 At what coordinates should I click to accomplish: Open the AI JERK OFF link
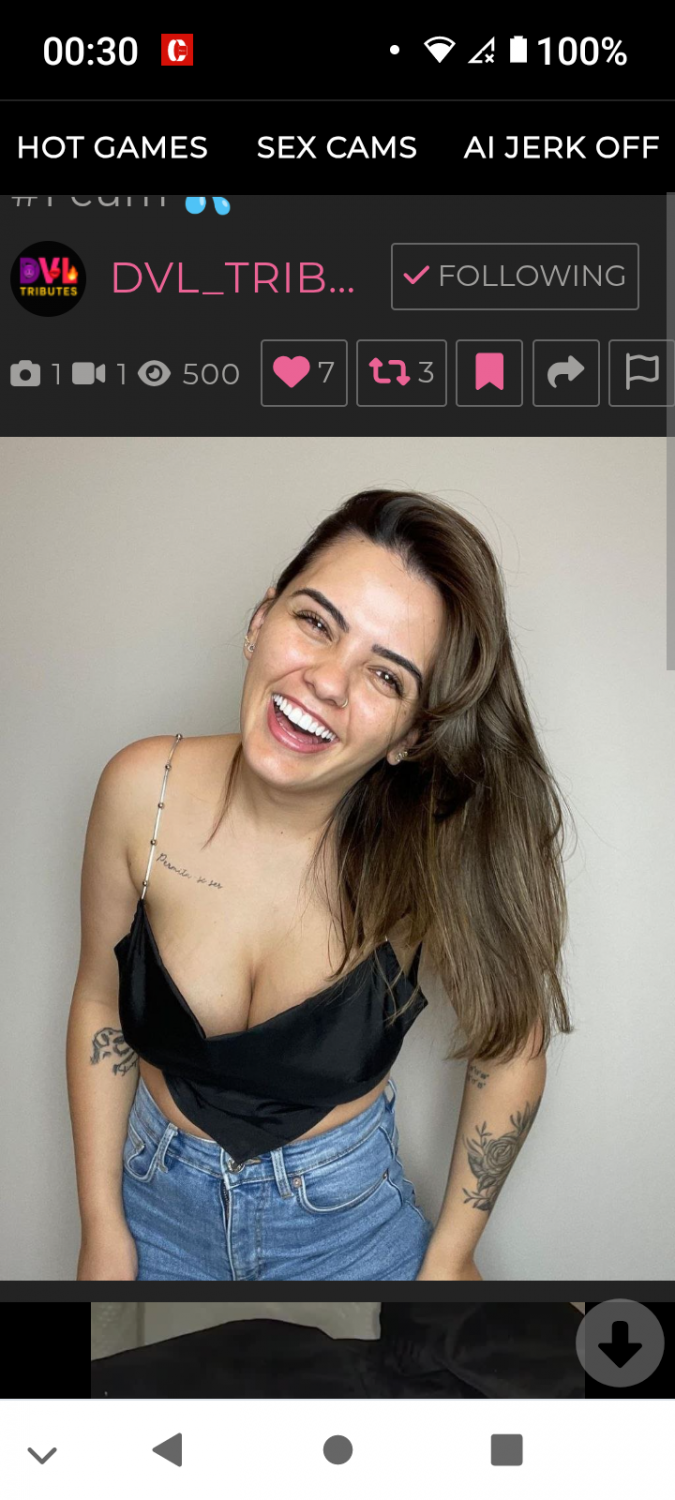[561, 148]
